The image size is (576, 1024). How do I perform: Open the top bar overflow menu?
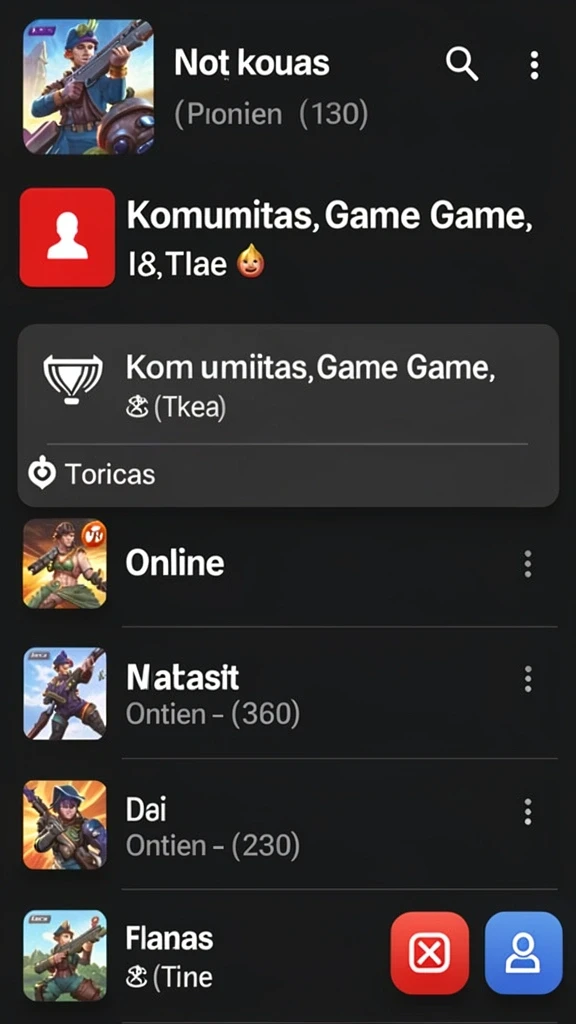[x=534, y=65]
